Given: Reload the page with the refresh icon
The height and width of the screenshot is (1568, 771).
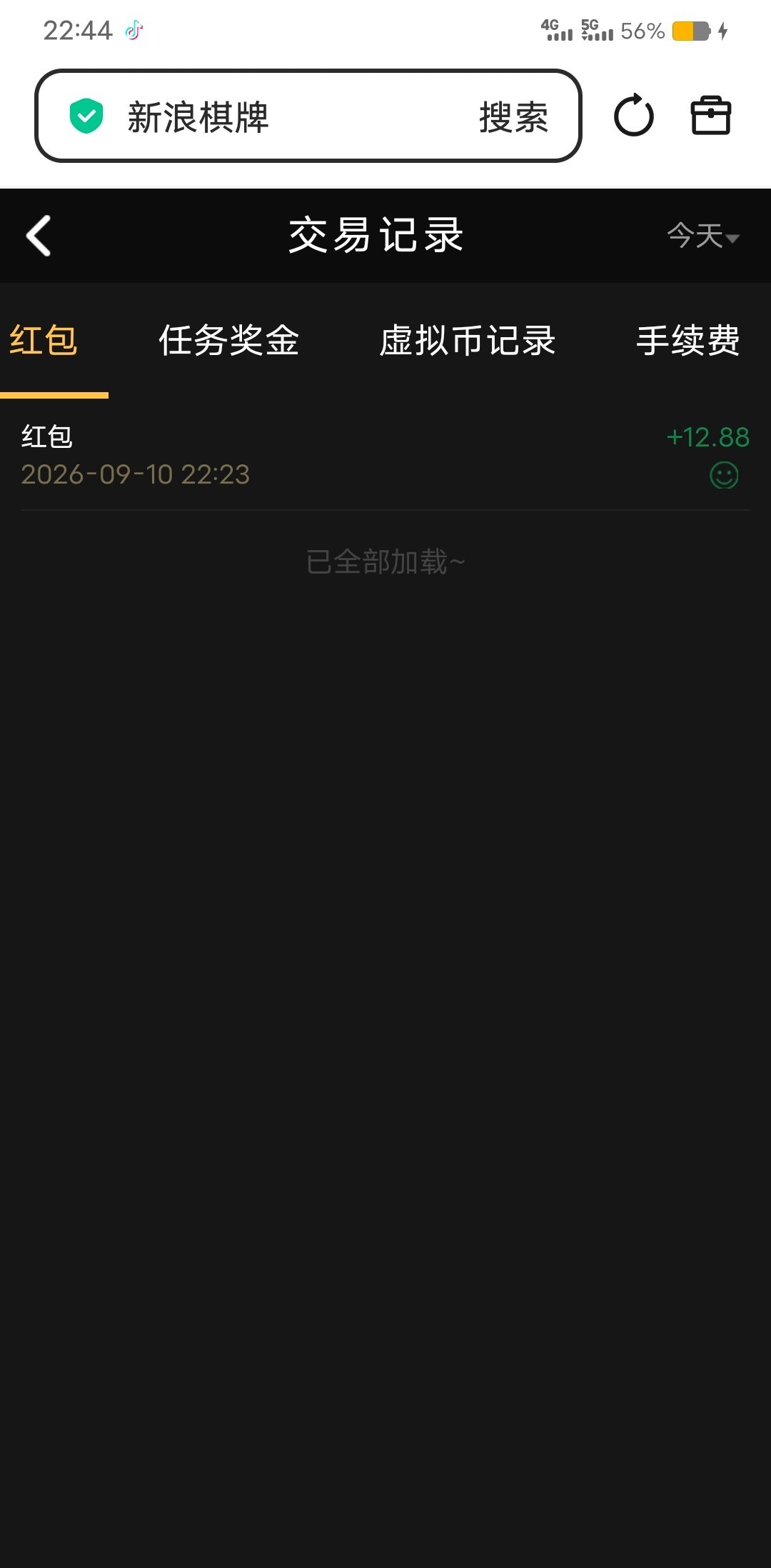Looking at the screenshot, I should coord(634,116).
